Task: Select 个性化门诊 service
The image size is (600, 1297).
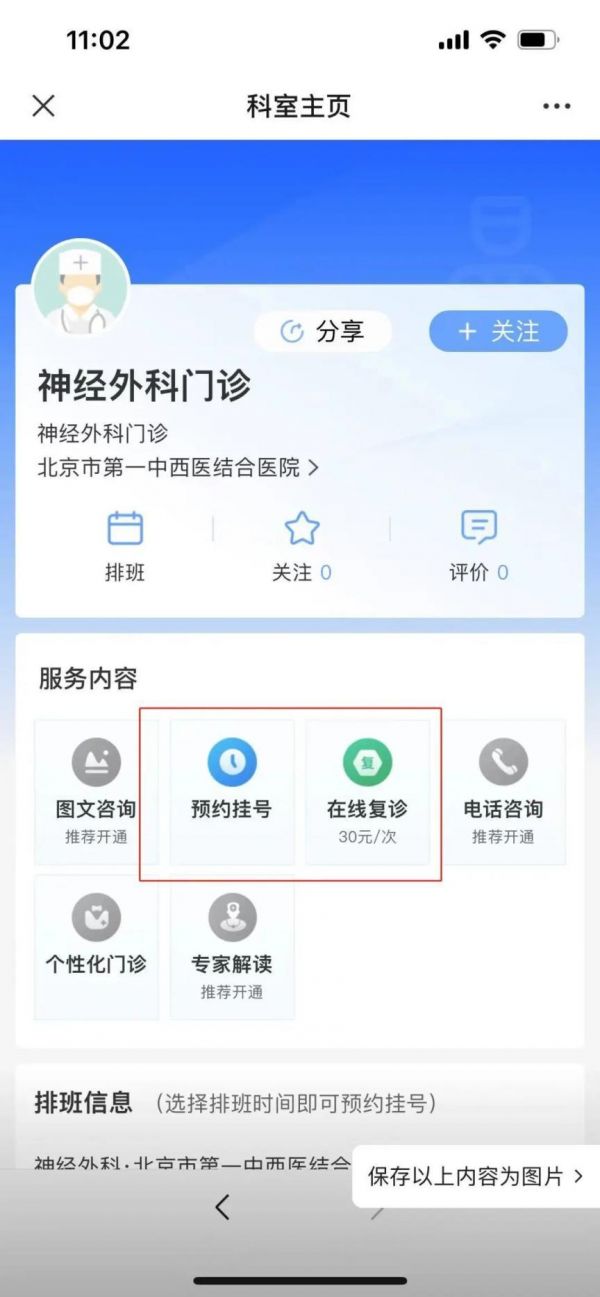Action: tap(97, 947)
